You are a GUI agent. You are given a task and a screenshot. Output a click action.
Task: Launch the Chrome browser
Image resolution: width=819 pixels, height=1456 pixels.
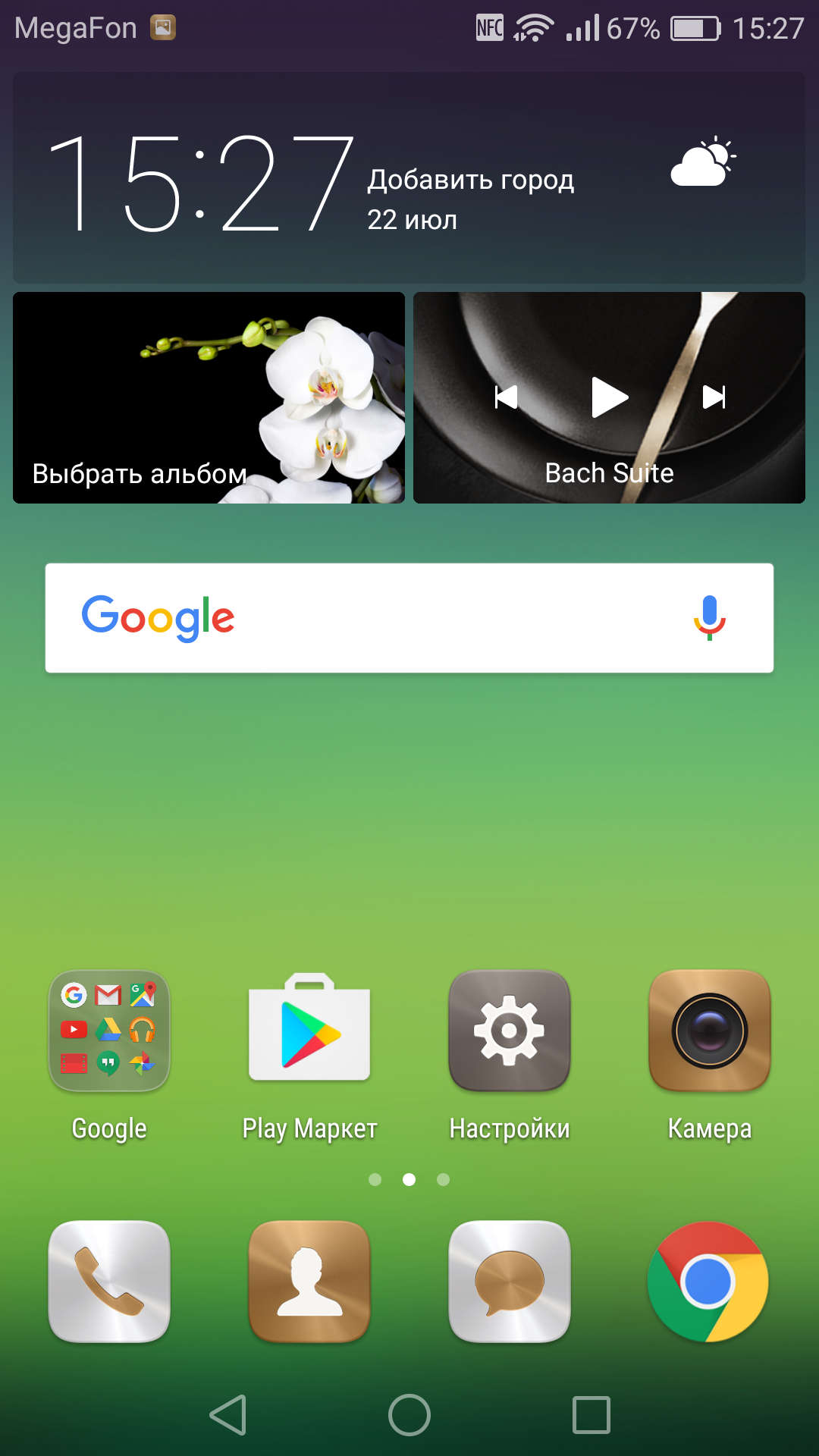(708, 1282)
